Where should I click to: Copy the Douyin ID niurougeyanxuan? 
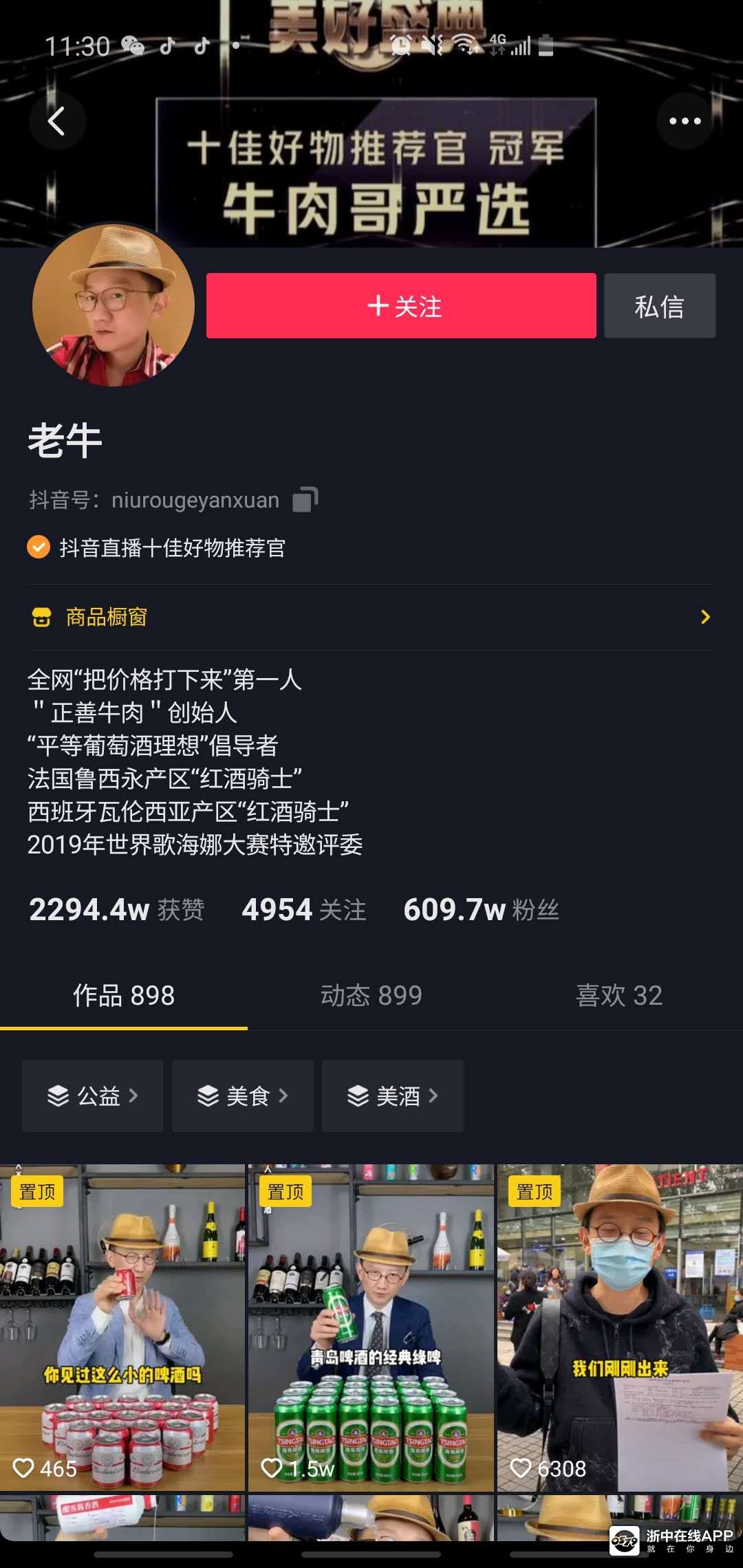click(x=305, y=500)
